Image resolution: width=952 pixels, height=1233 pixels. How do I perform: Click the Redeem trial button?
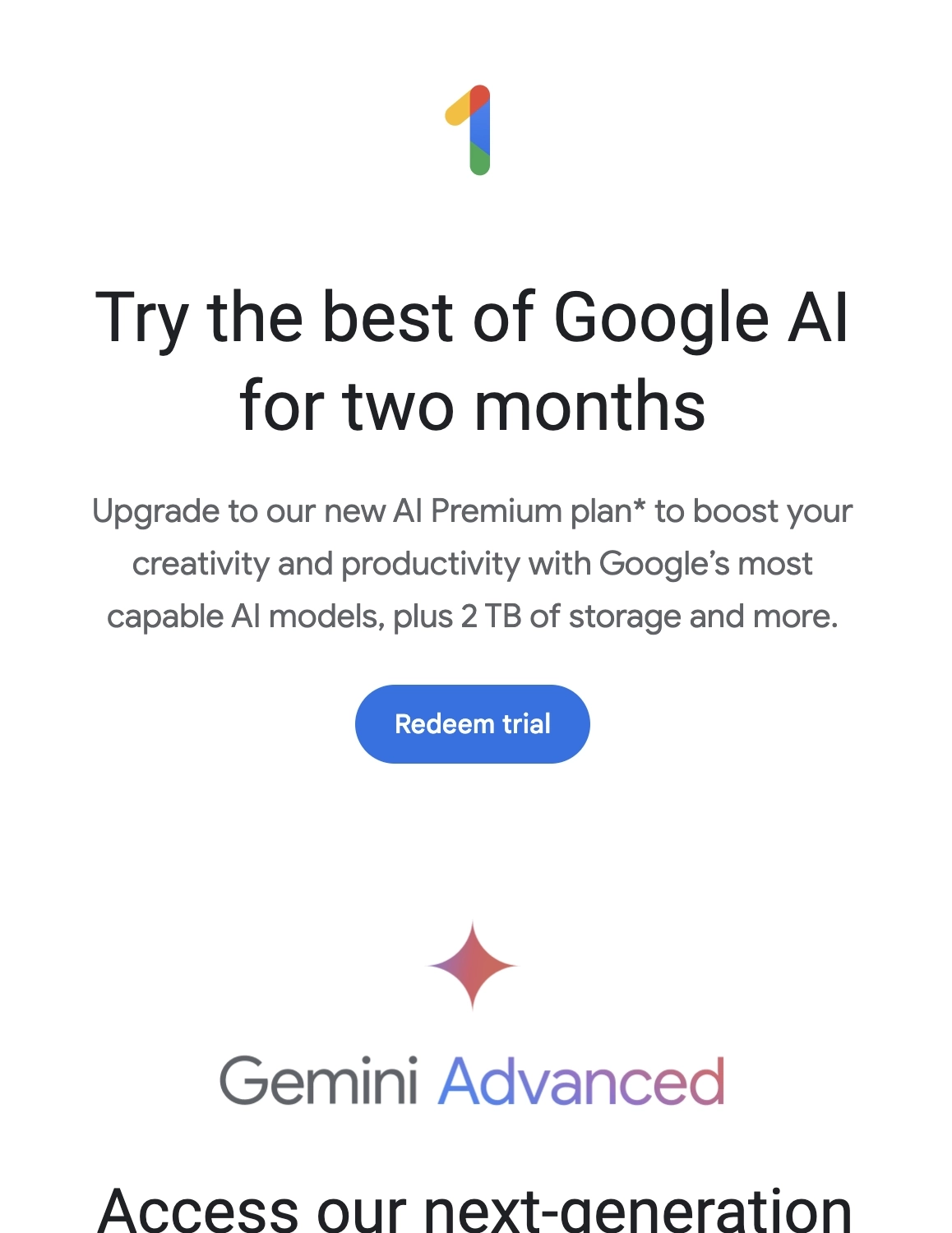[x=473, y=723]
